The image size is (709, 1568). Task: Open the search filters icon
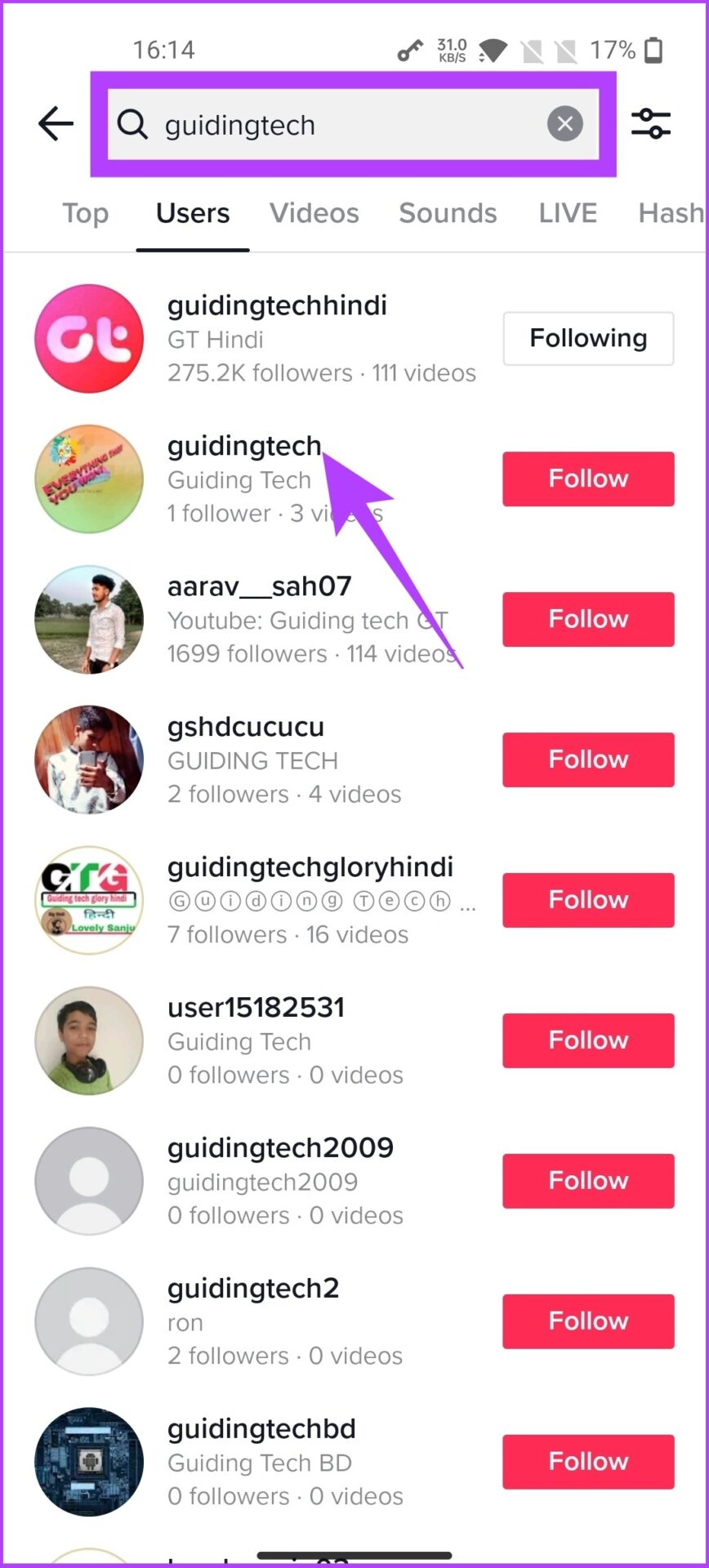(x=651, y=124)
